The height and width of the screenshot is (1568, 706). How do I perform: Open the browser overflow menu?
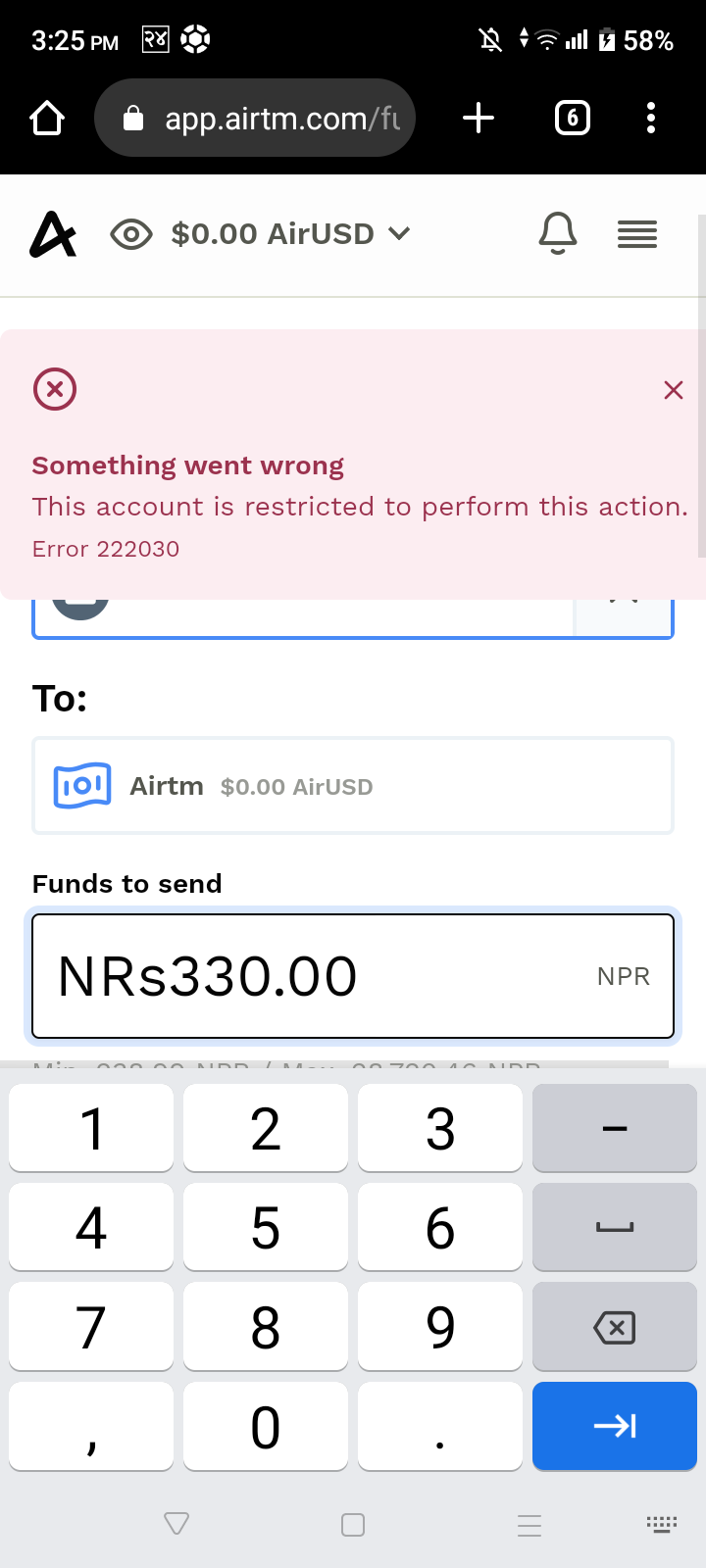point(651,119)
